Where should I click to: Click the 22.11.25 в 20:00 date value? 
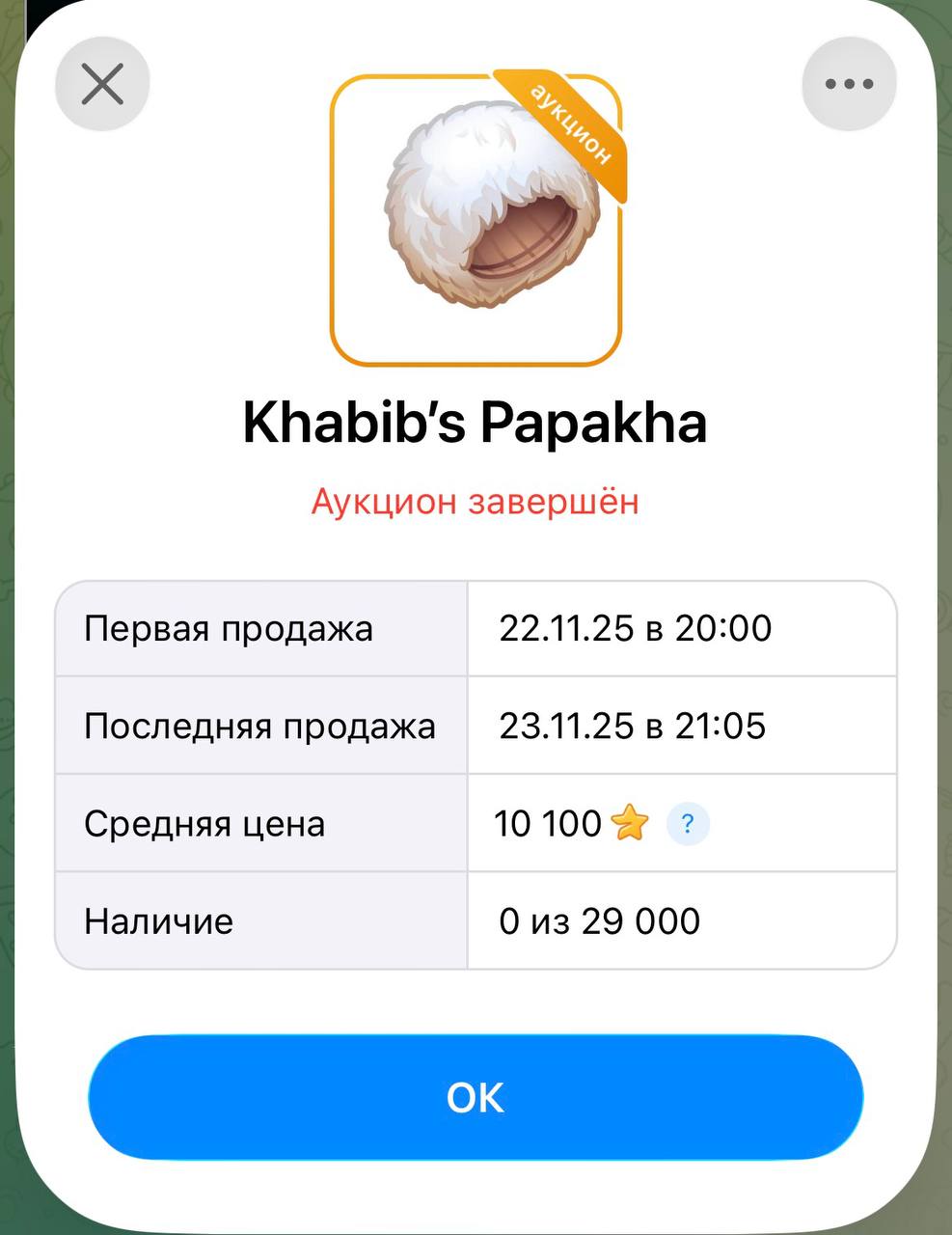[635, 628]
